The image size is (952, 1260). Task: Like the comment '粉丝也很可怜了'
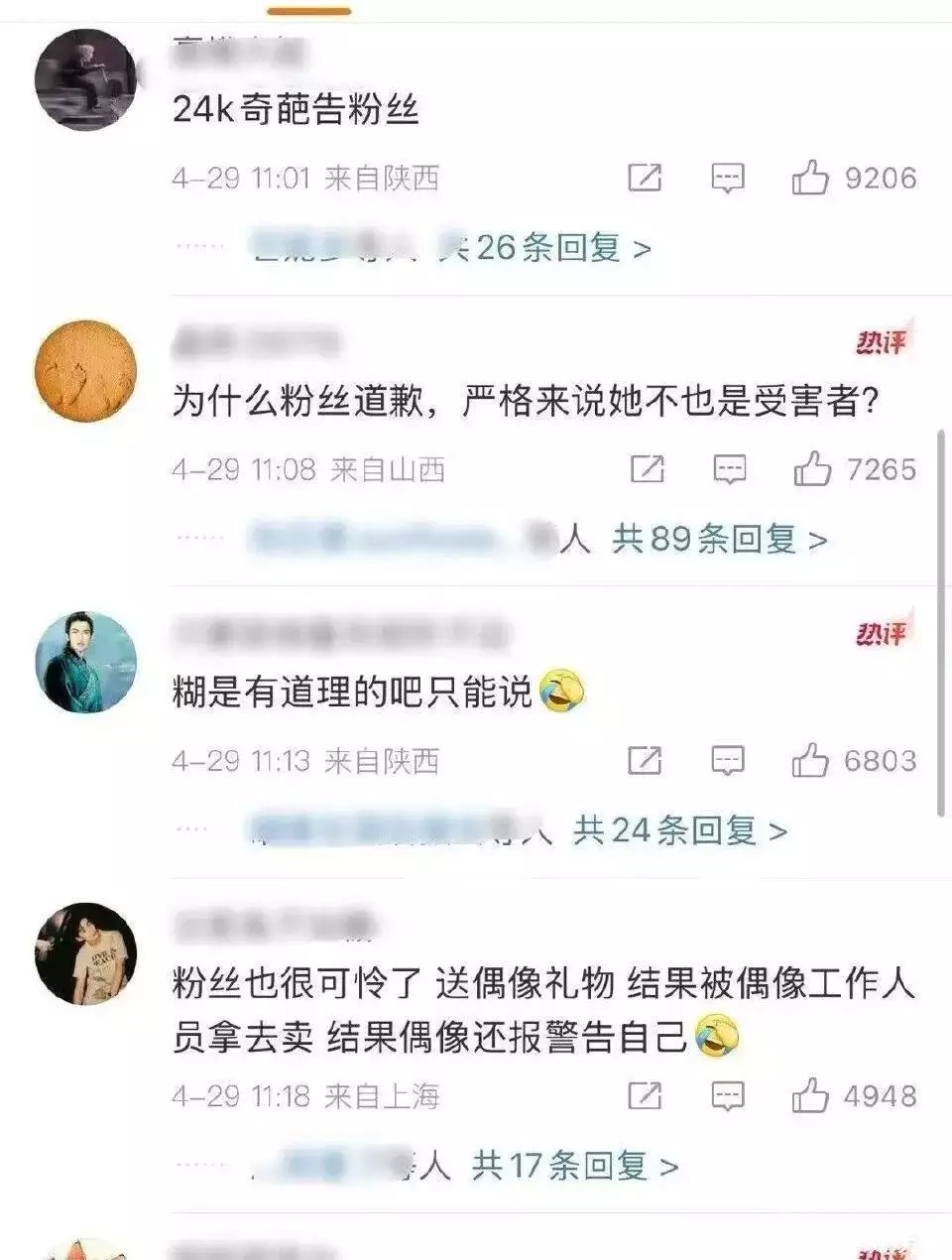(x=810, y=1096)
